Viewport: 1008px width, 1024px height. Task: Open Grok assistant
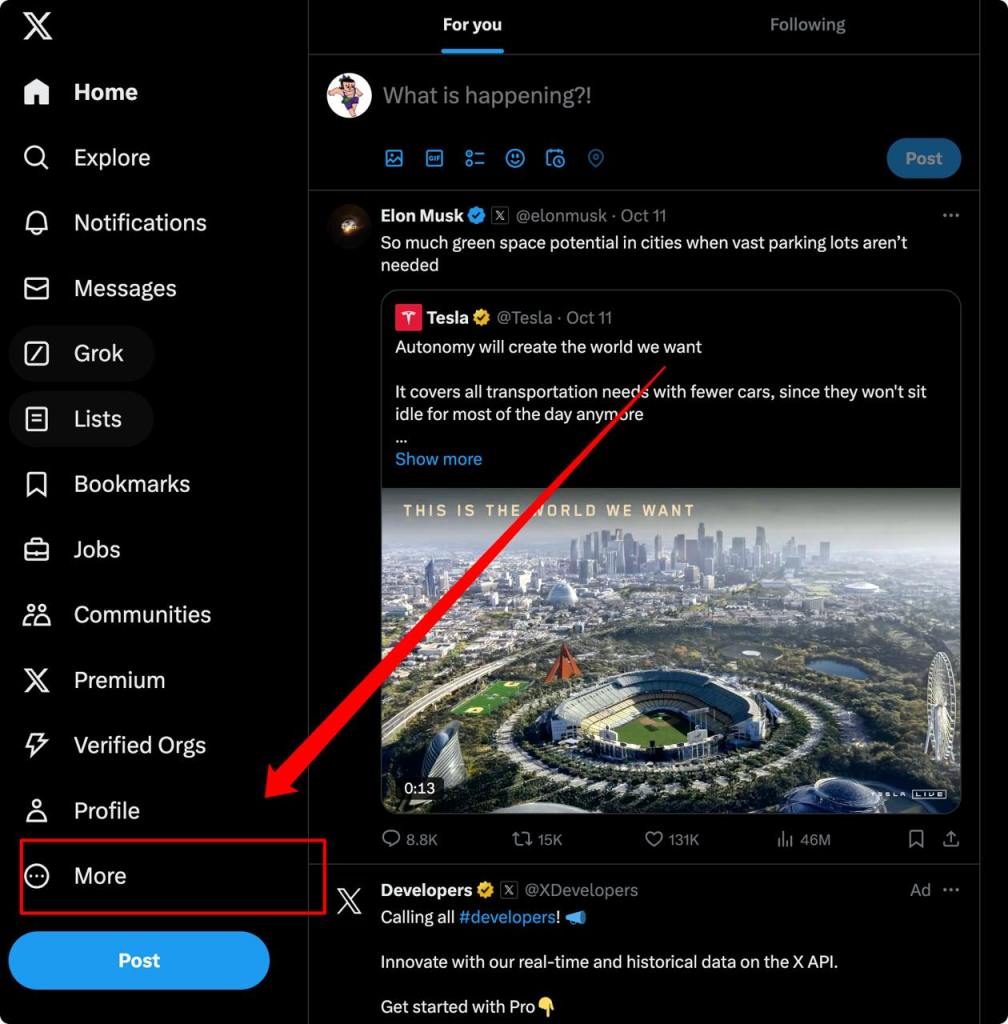tap(98, 354)
